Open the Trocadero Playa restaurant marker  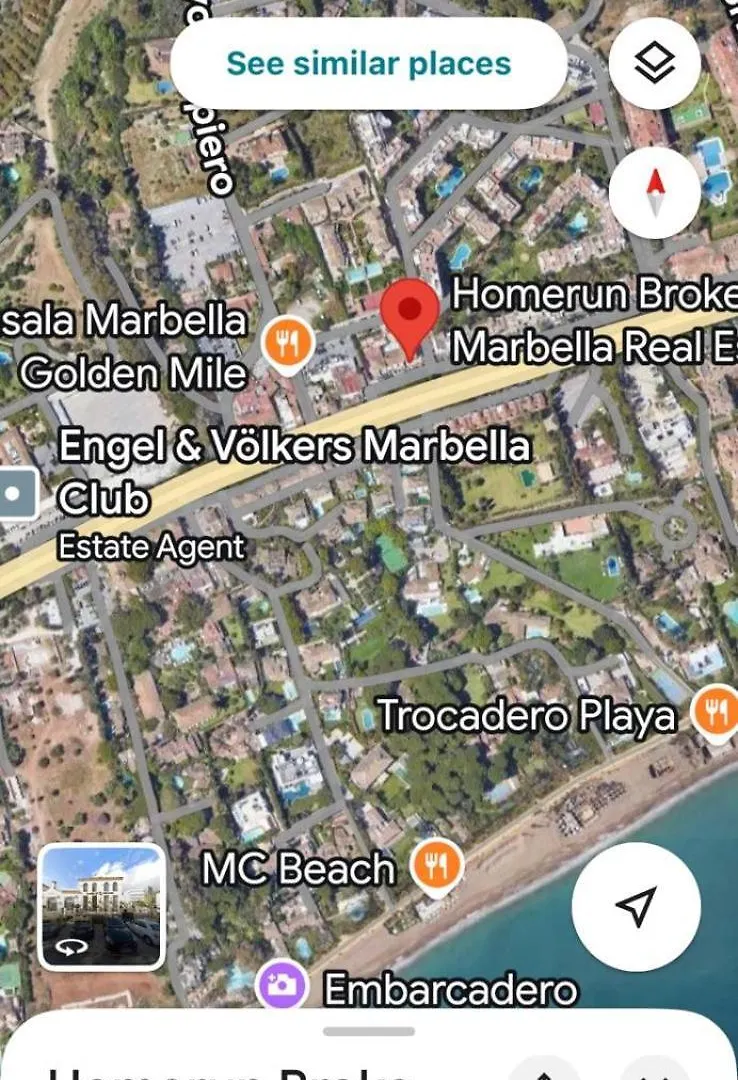tap(716, 712)
